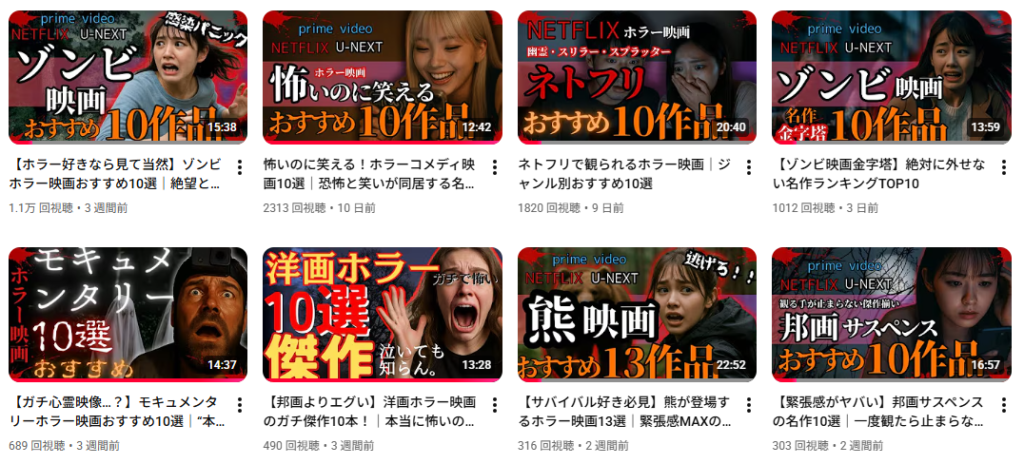Open more options for 邦画サスペンスの名作10選 video
1024x464 pixels.
[1004, 405]
